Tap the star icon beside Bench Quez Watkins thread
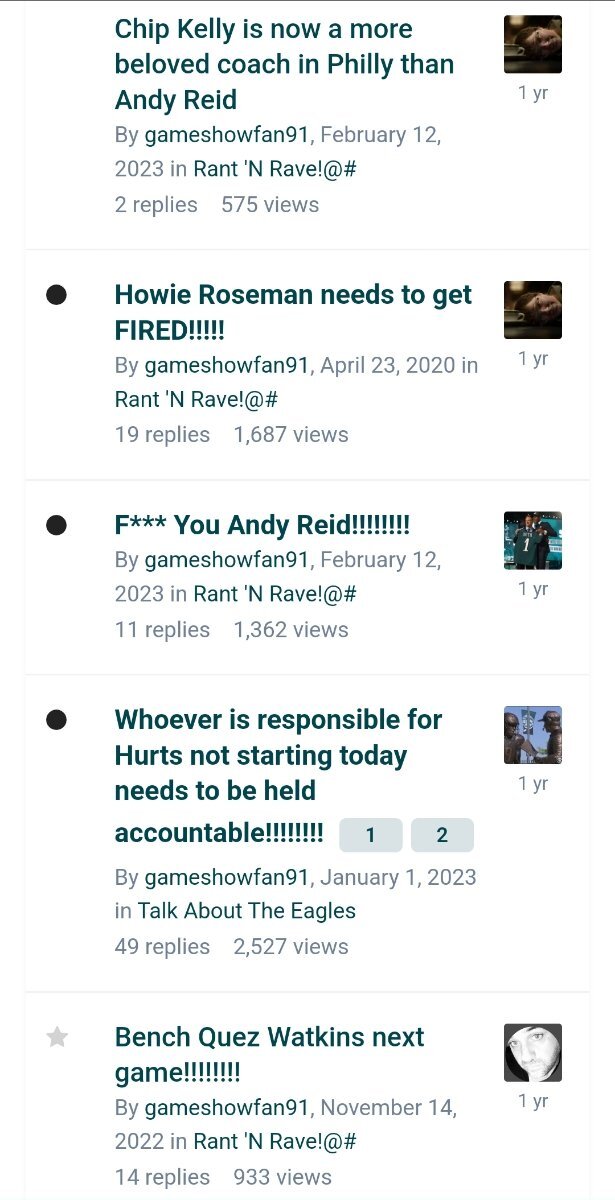 (x=57, y=1037)
